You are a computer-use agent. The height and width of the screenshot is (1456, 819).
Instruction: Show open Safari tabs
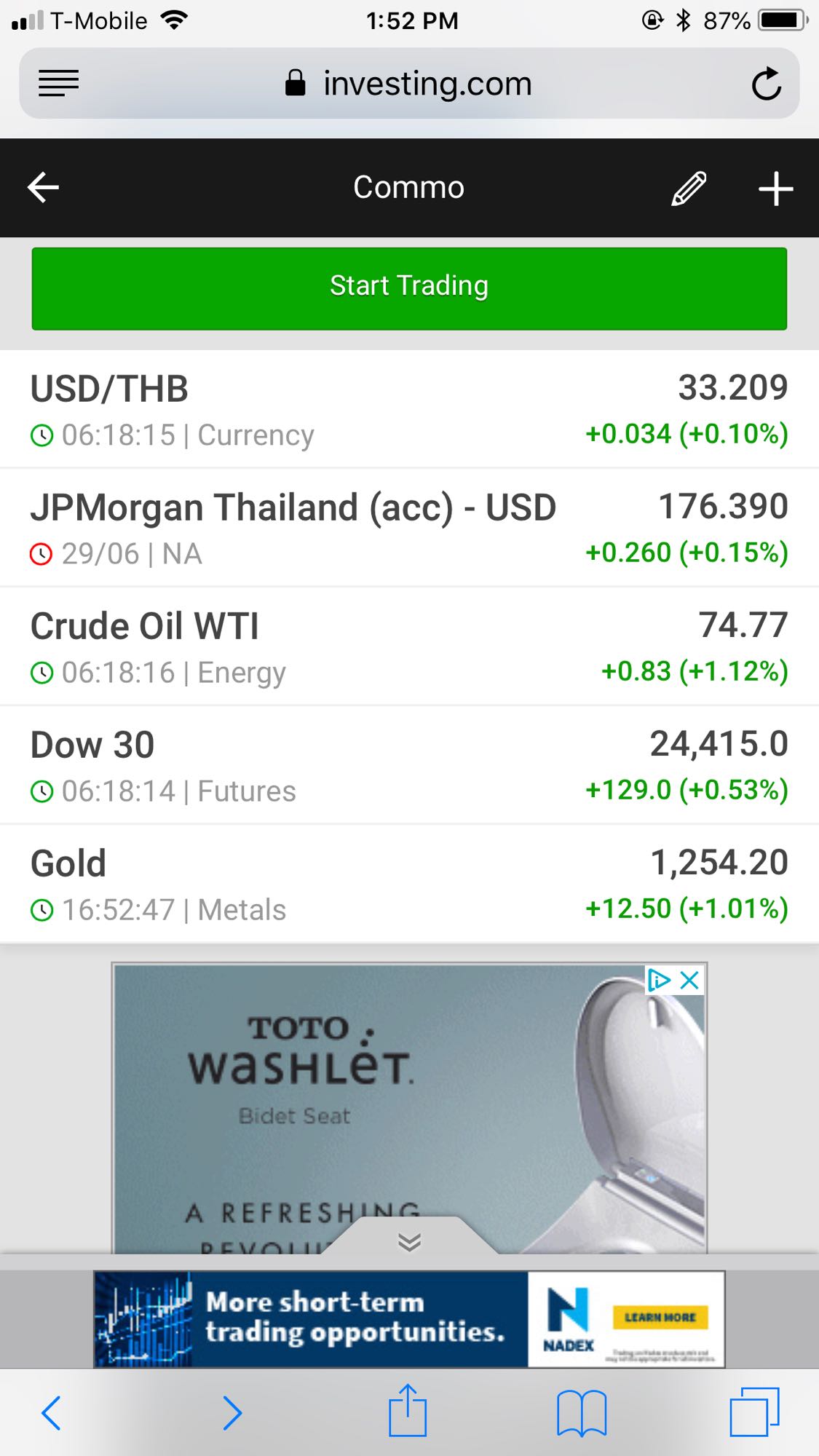coord(754,1412)
